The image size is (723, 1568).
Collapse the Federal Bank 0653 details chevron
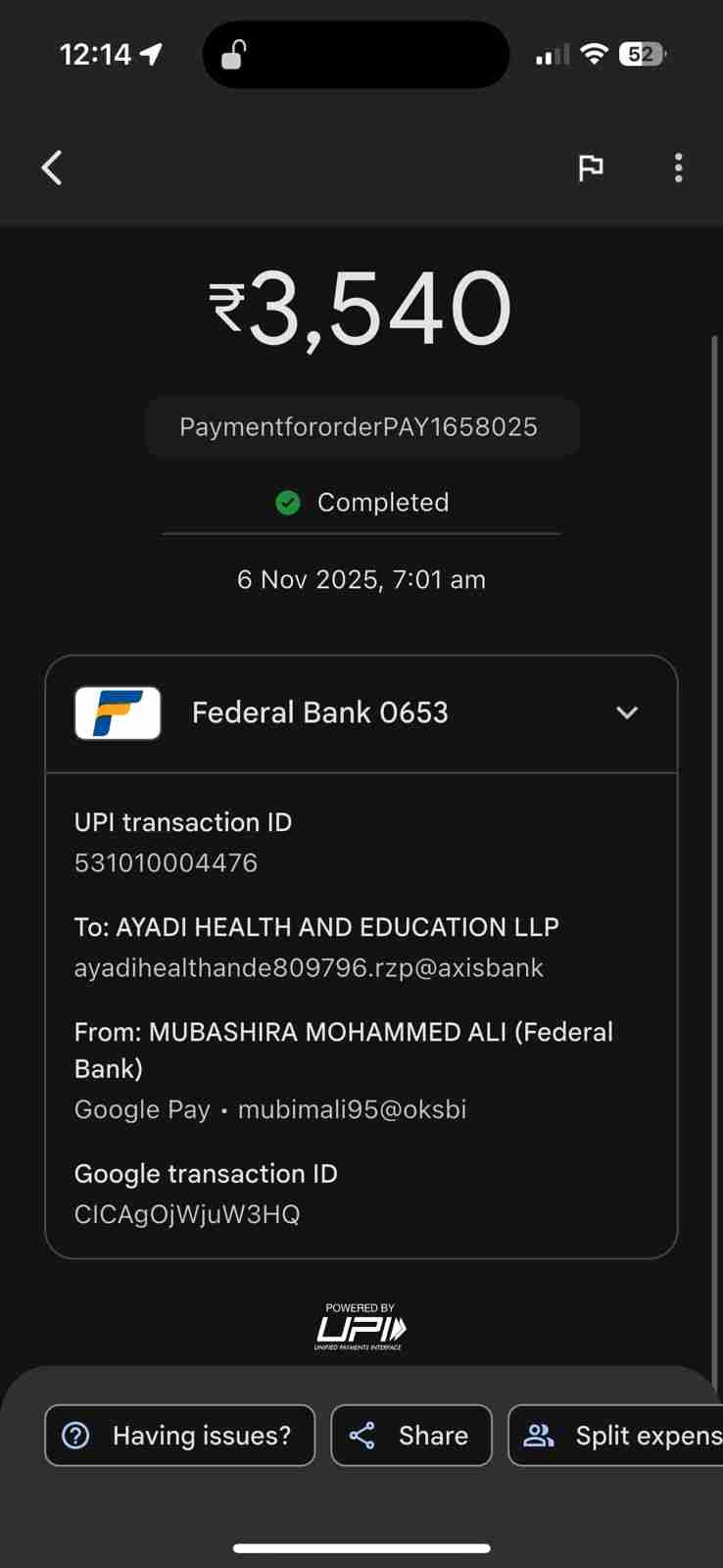[627, 712]
